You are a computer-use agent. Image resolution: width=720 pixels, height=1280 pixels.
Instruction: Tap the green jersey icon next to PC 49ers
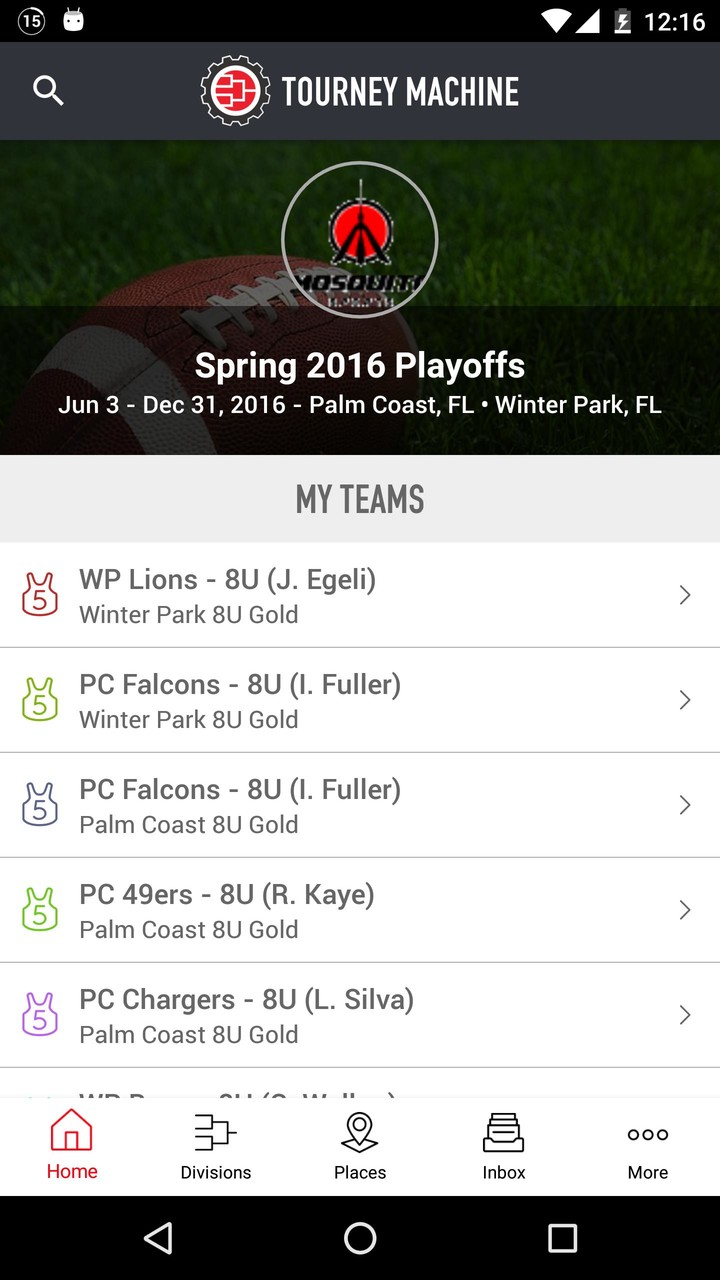click(40, 909)
